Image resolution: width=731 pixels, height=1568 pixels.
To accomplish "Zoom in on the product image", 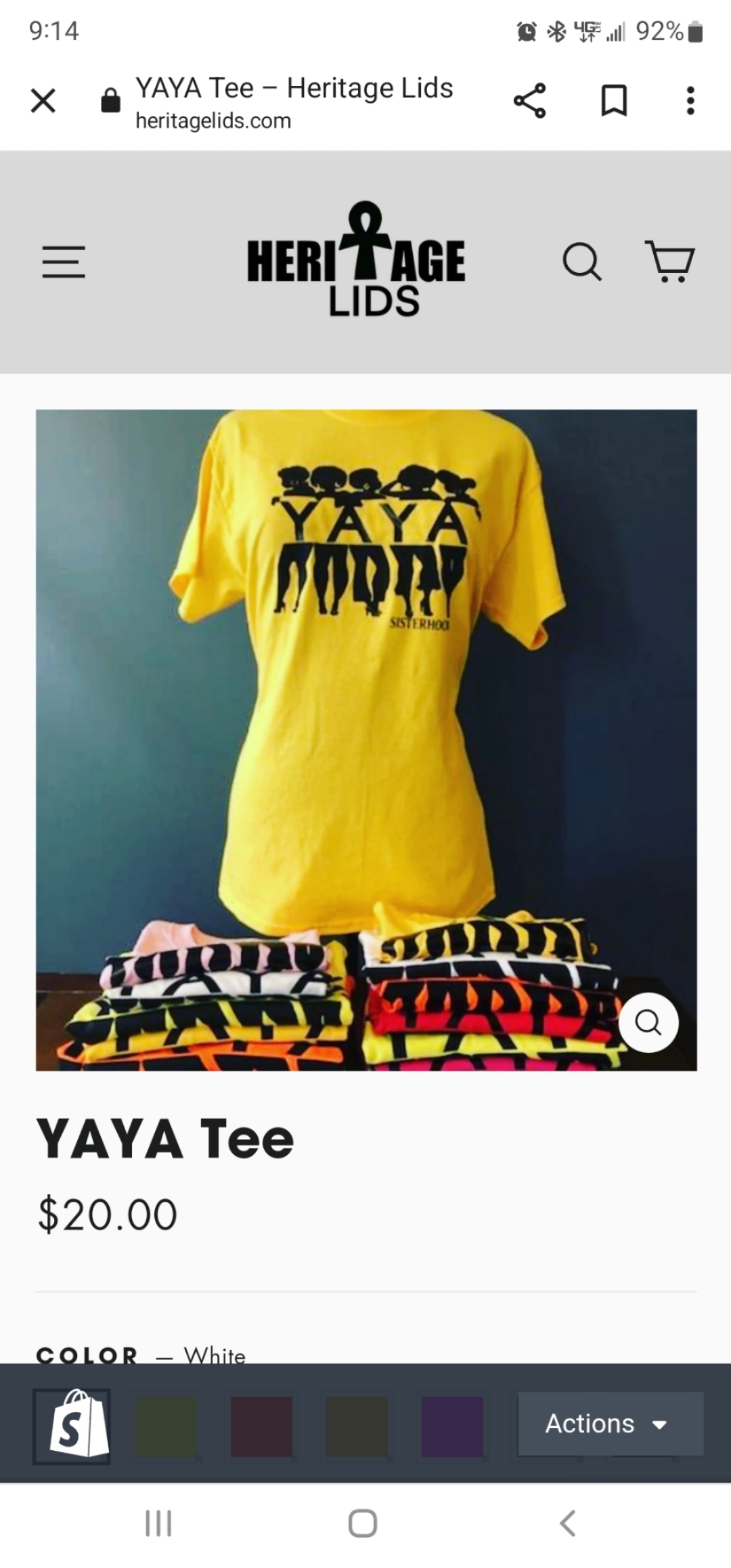I will click(648, 1022).
